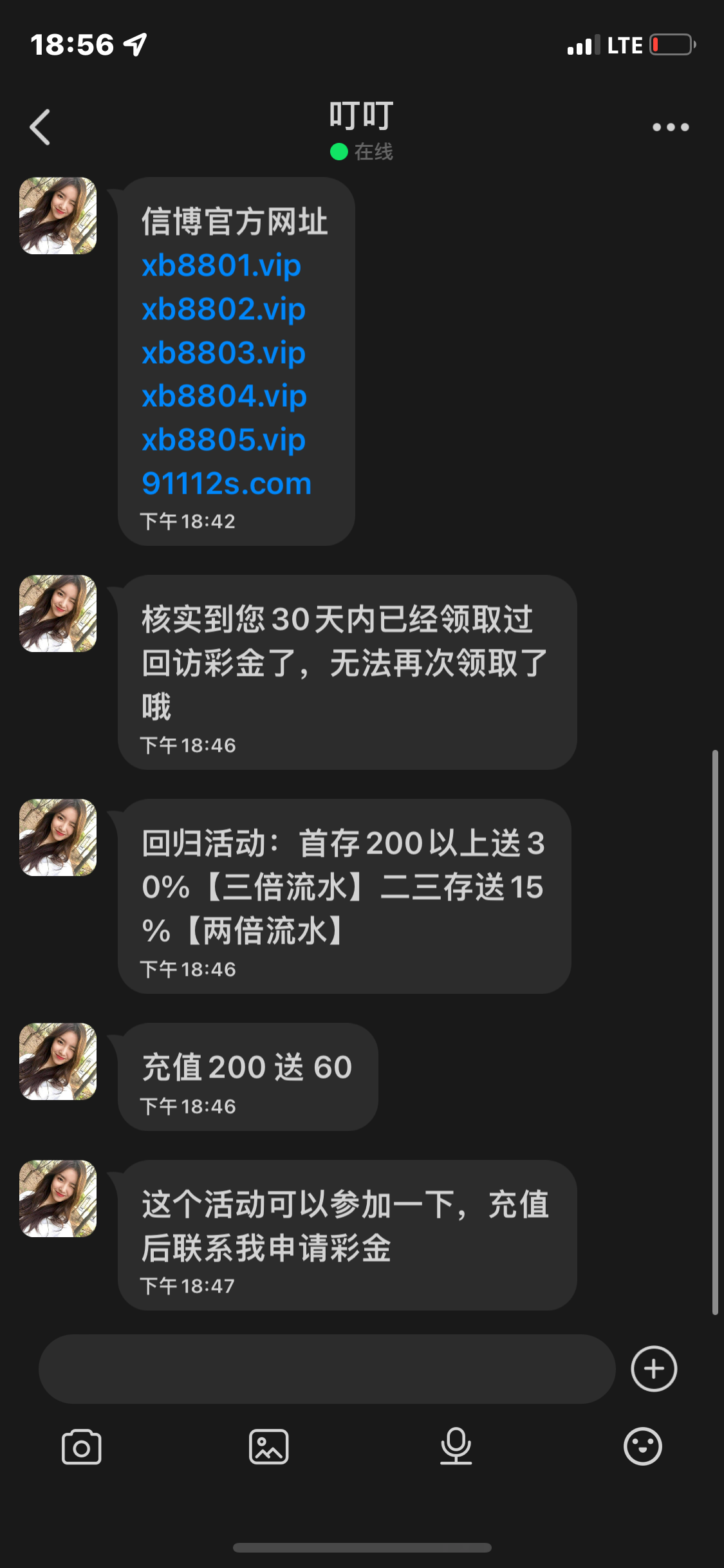Focus the message input field
This screenshot has width=724, height=1568.
click(326, 1368)
